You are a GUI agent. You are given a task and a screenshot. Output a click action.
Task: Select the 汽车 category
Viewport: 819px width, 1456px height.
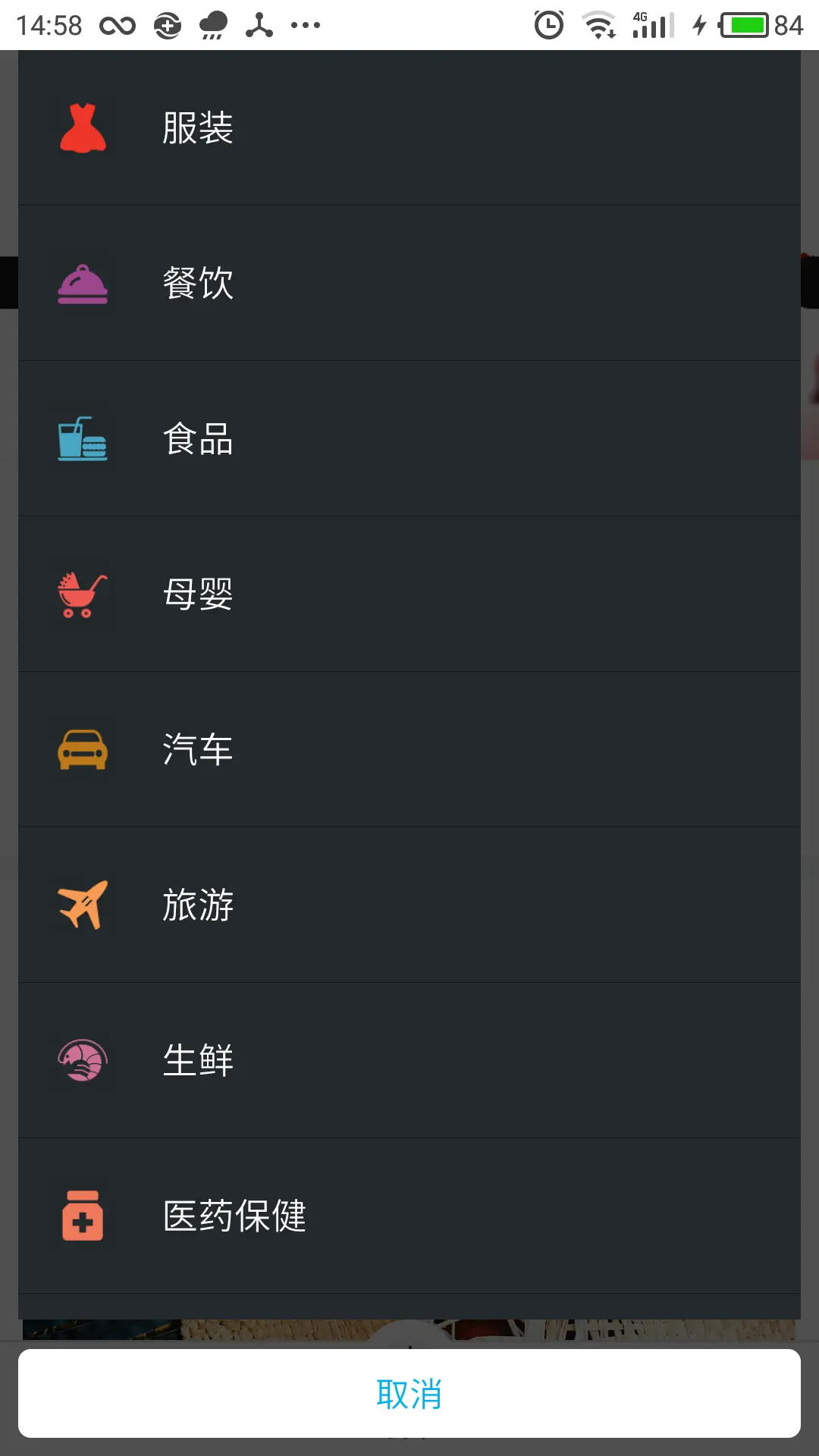point(409,749)
